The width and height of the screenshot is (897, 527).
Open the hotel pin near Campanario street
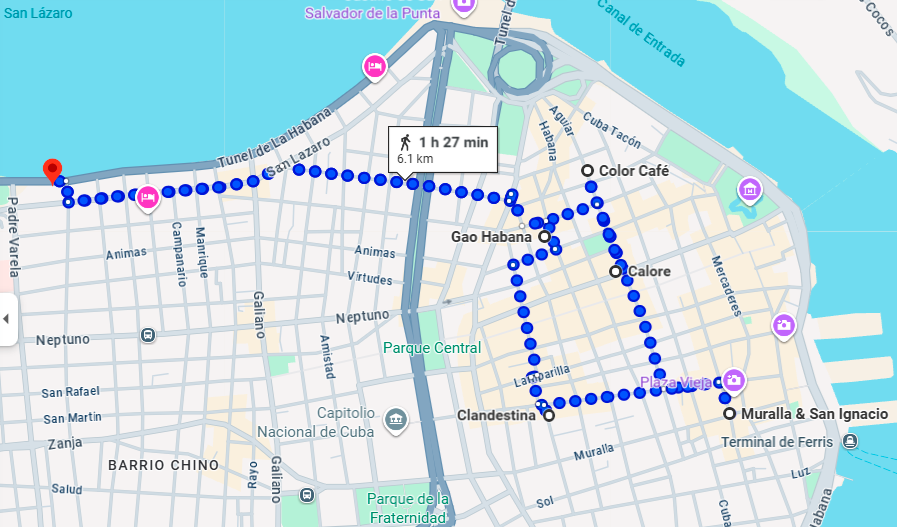click(147, 197)
